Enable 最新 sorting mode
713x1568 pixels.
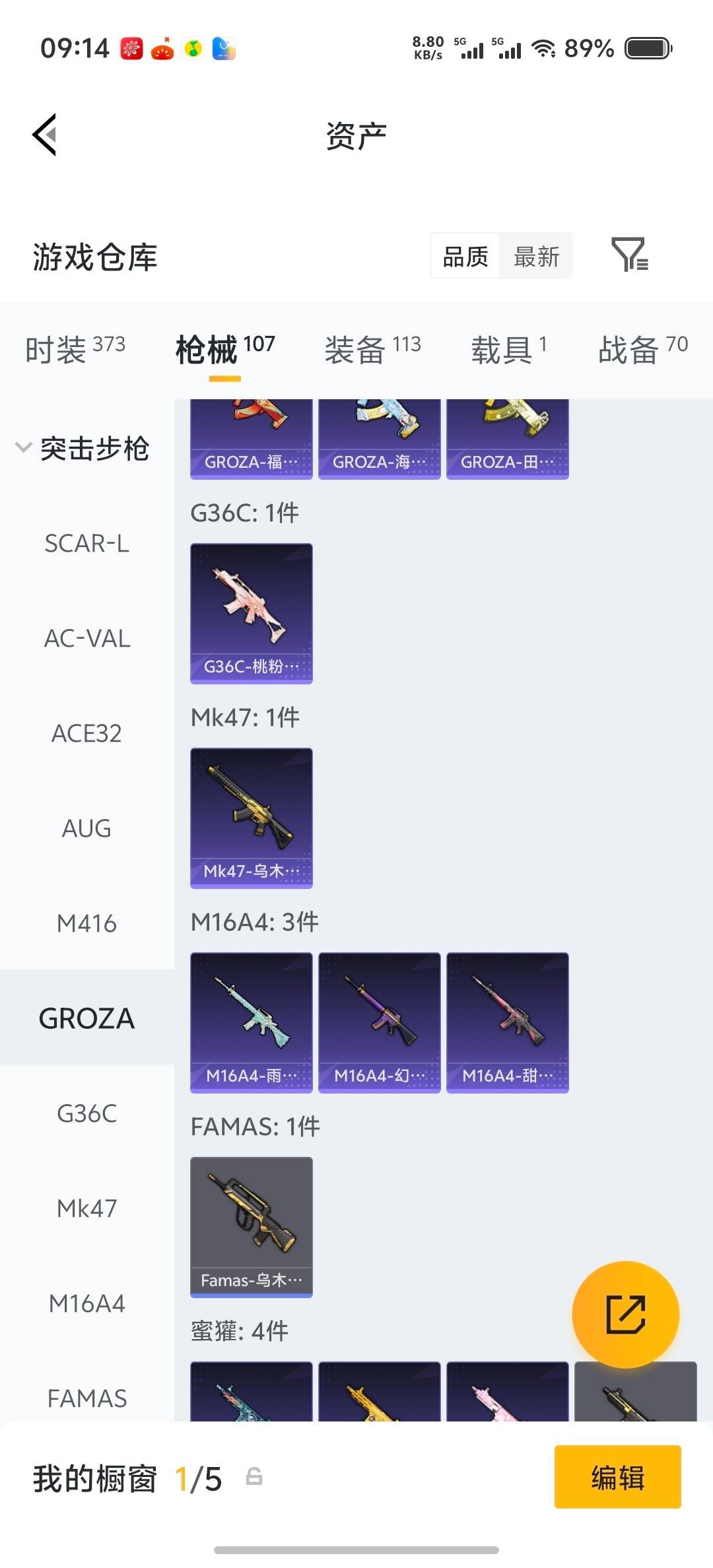(536, 256)
